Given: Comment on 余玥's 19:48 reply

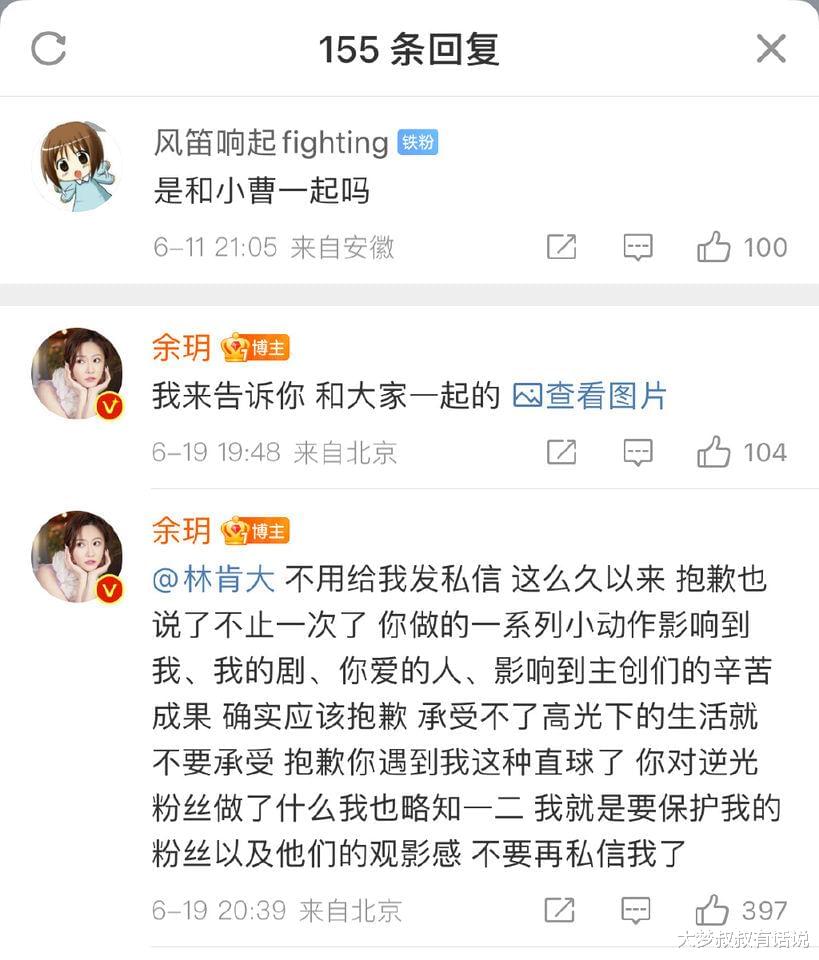Looking at the screenshot, I should [x=638, y=452].
